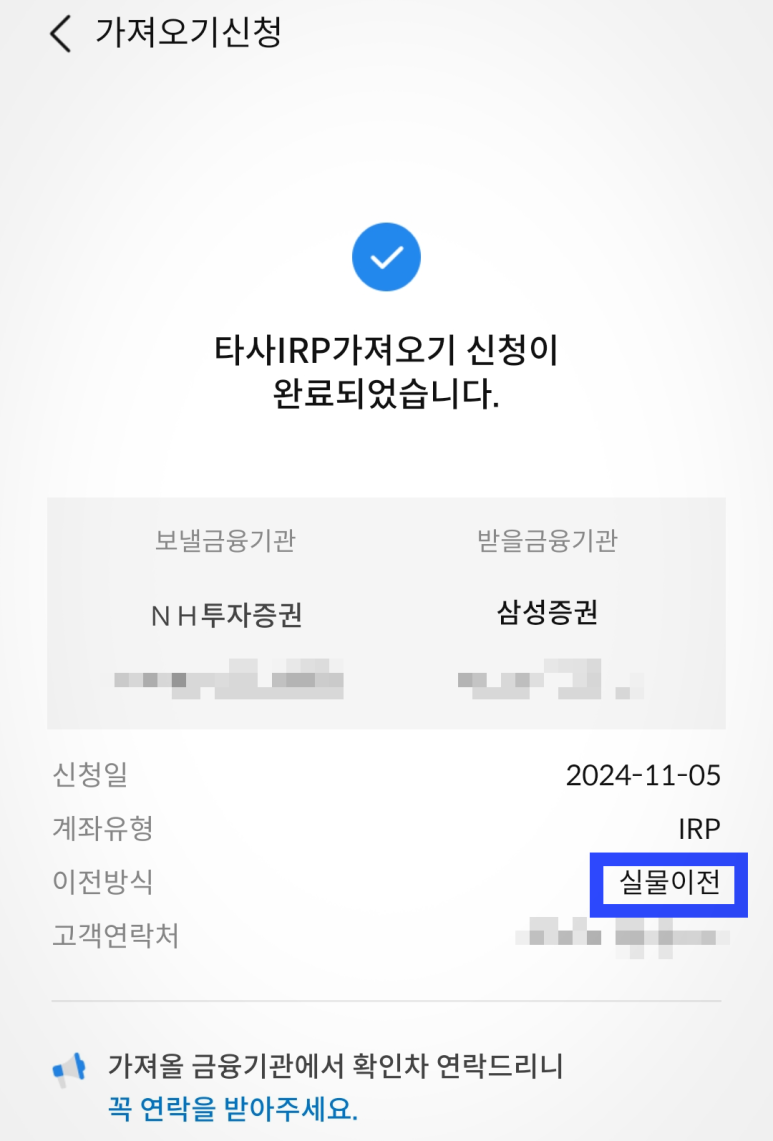Go back from 가져오기신청 screen
The height and width of the screenshot is (1141, 773).
pyautogui.click(x=60, y=33)
